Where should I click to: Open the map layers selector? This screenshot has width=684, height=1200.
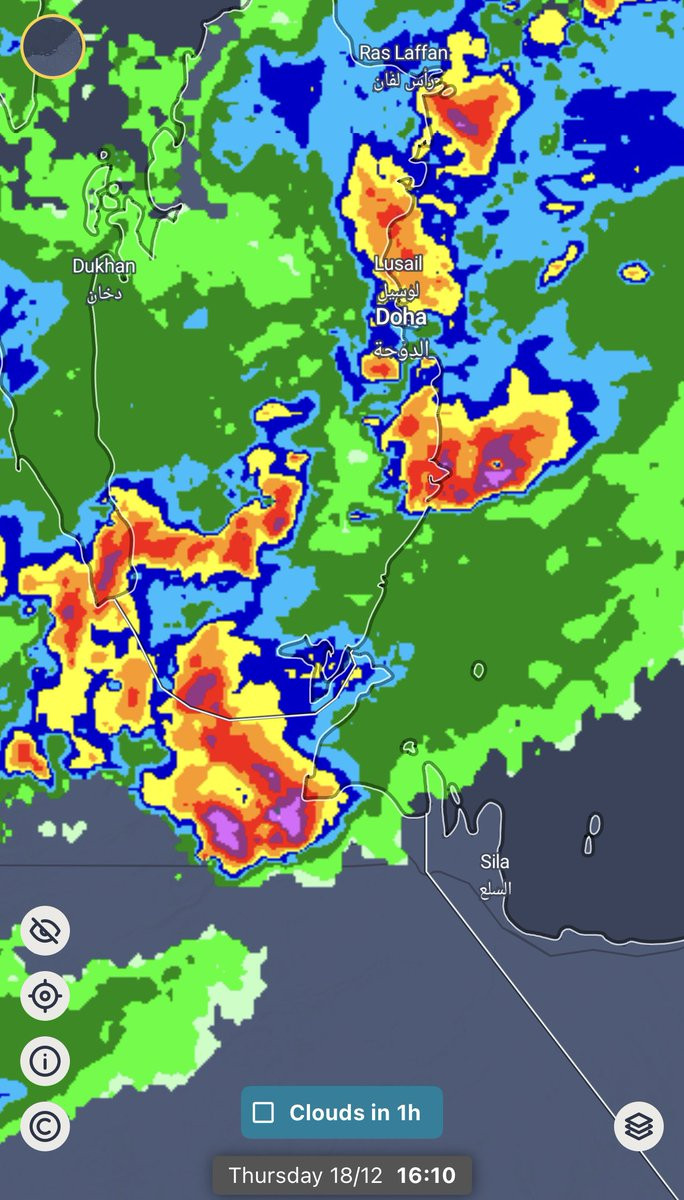click(x=639, y=1126)
